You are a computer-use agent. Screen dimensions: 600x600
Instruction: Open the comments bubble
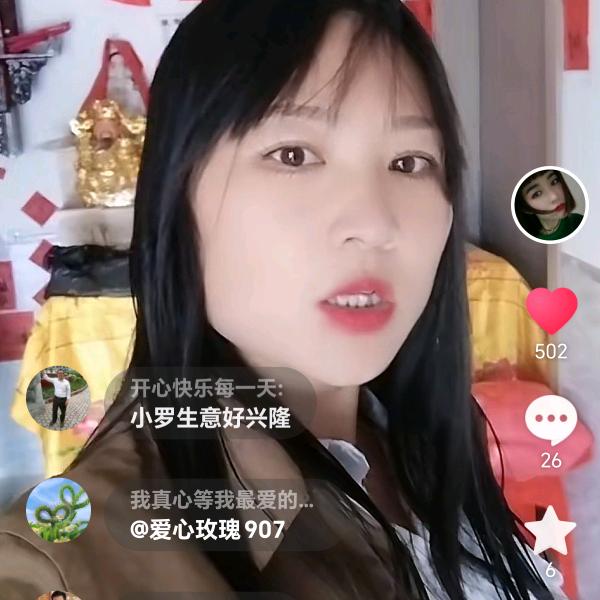click(550, 420)
